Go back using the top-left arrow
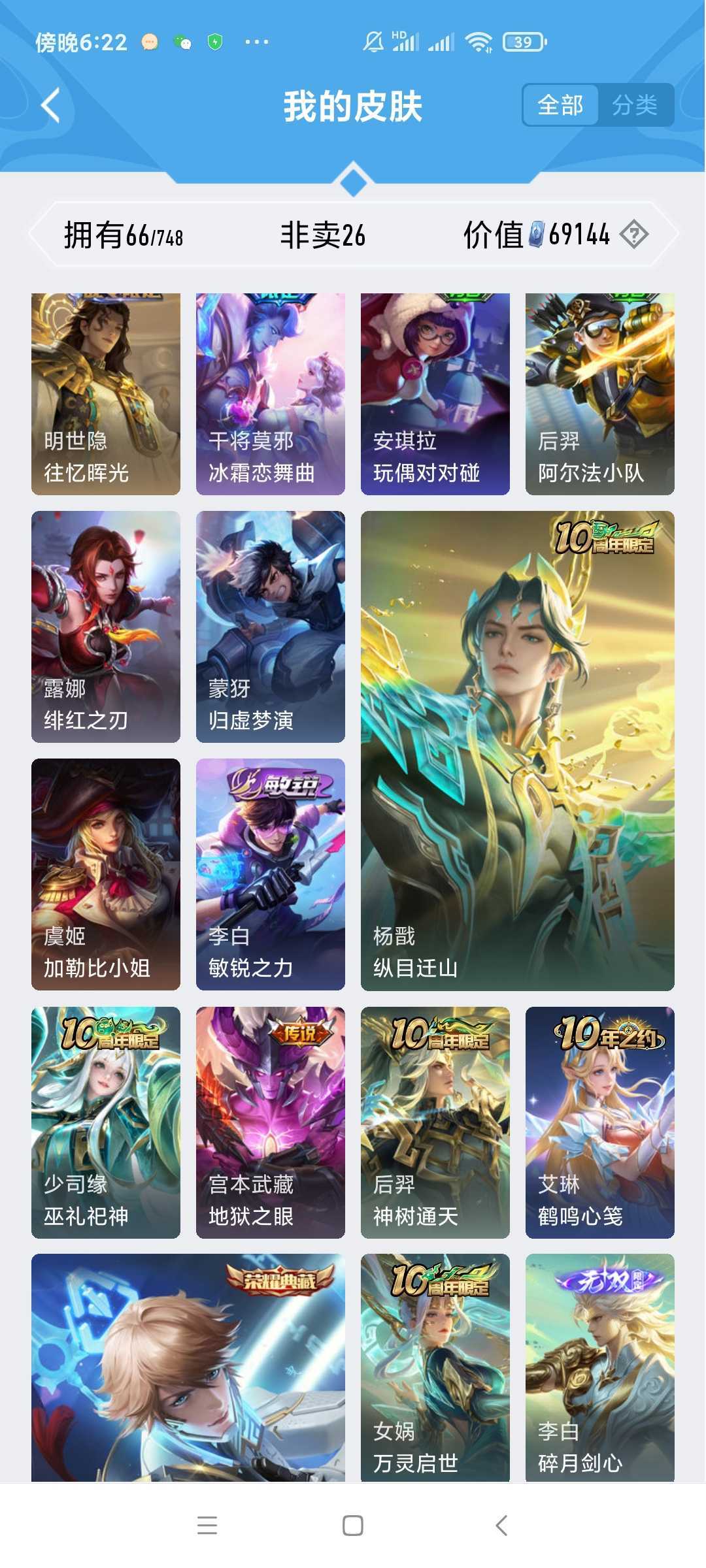Screen dimensions: 706x1568 click(x=51, y=105)
